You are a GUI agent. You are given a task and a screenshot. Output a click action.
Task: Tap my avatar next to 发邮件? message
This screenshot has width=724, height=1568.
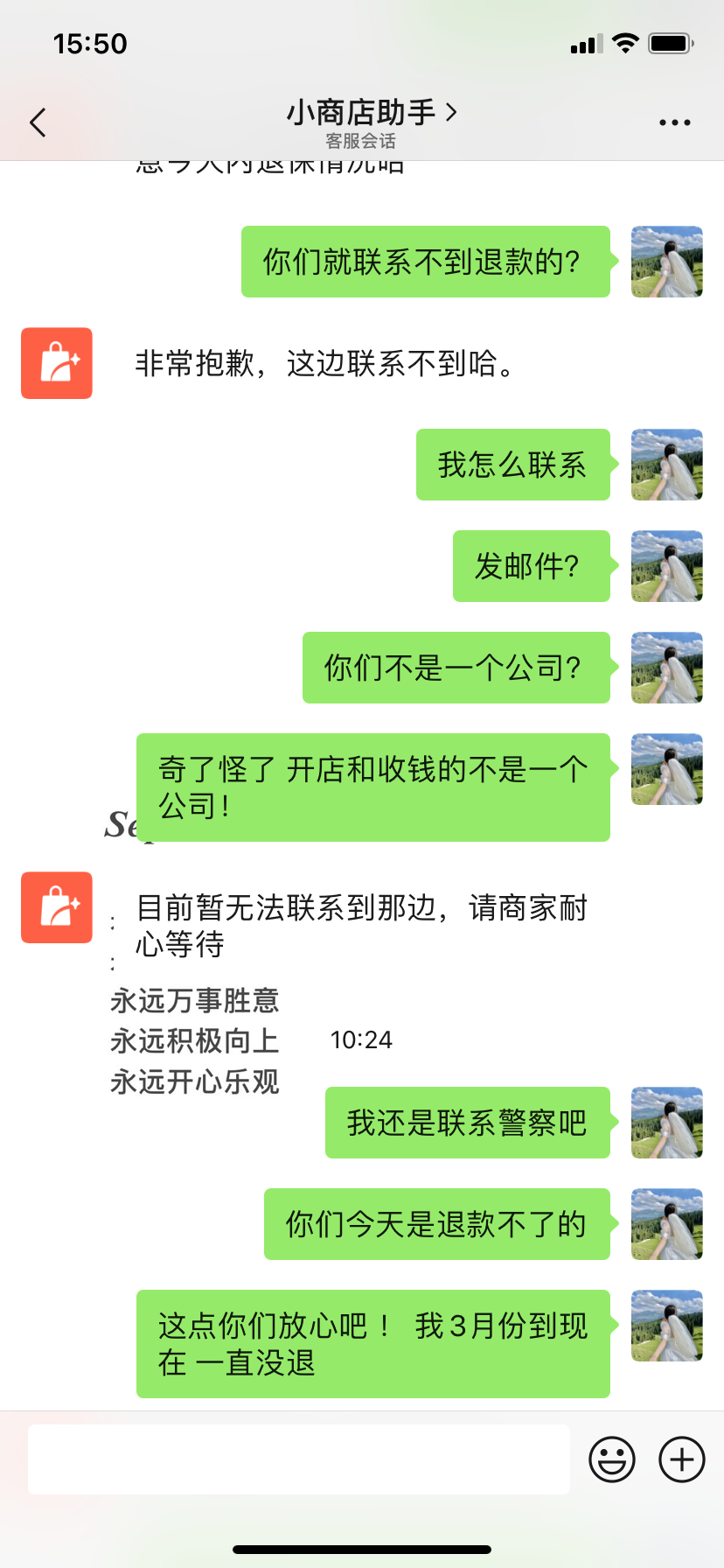[x=667, y=566]
